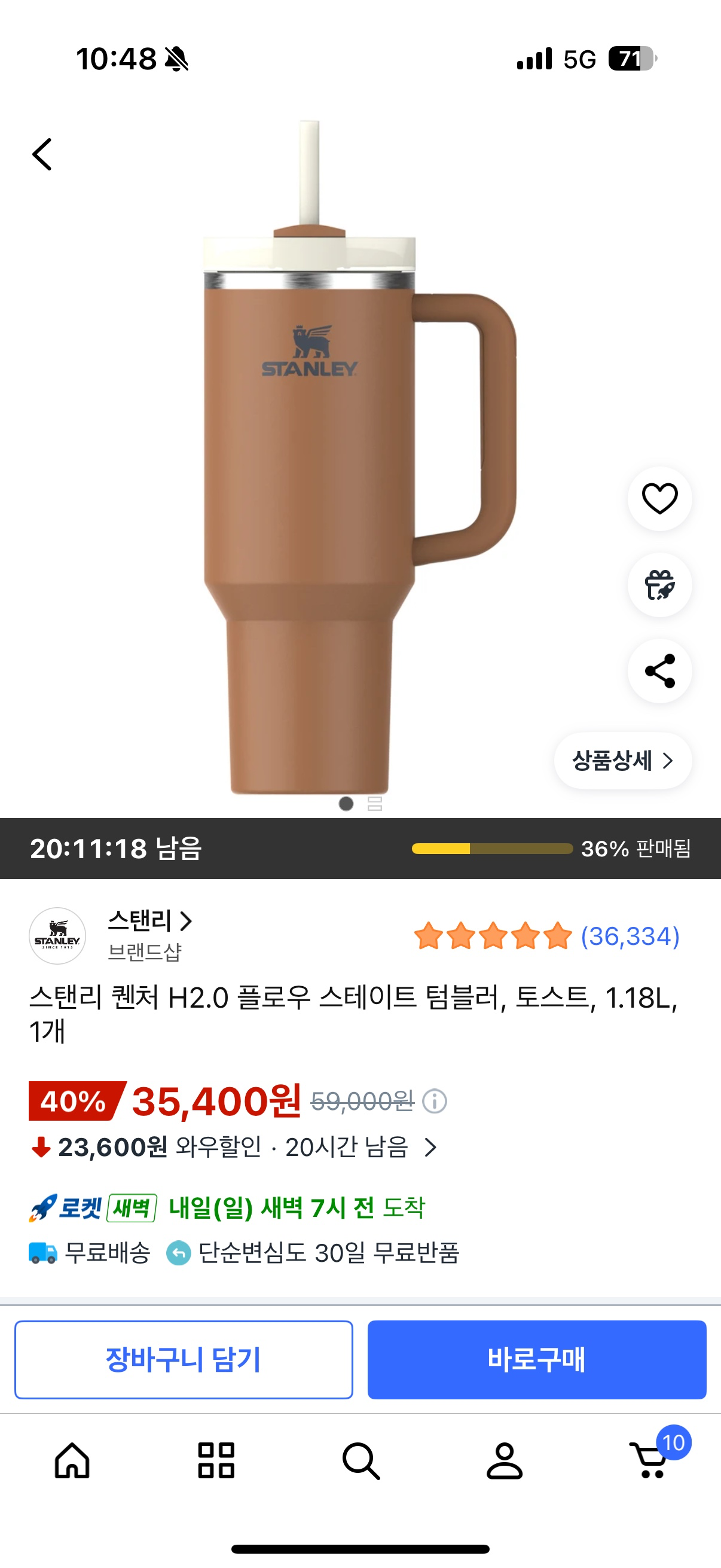The width and height of the screenshot is (721, 1568).
Task: Expand 상품상세 product details
Action: [x=622, y=760]
